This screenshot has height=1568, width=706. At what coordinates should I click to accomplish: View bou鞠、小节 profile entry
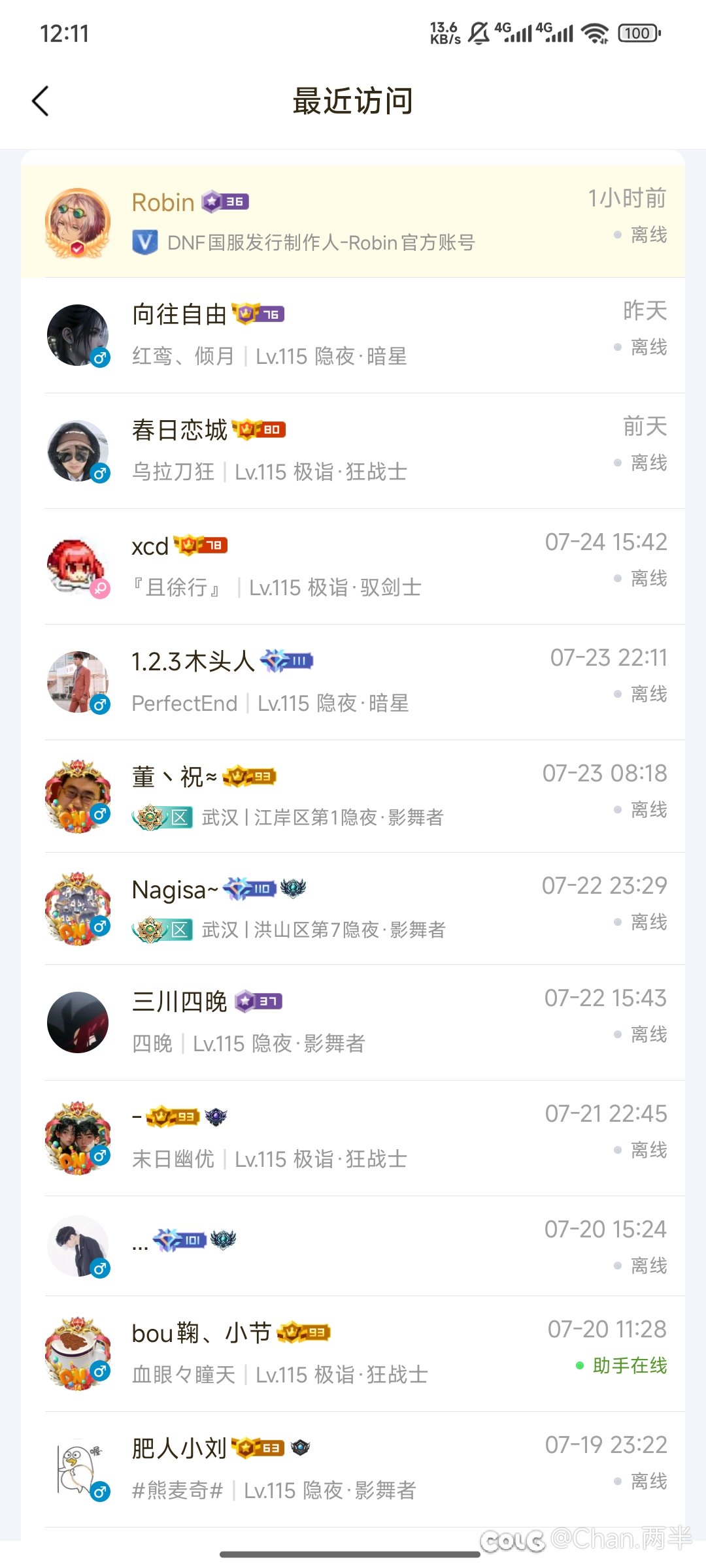353,1354
